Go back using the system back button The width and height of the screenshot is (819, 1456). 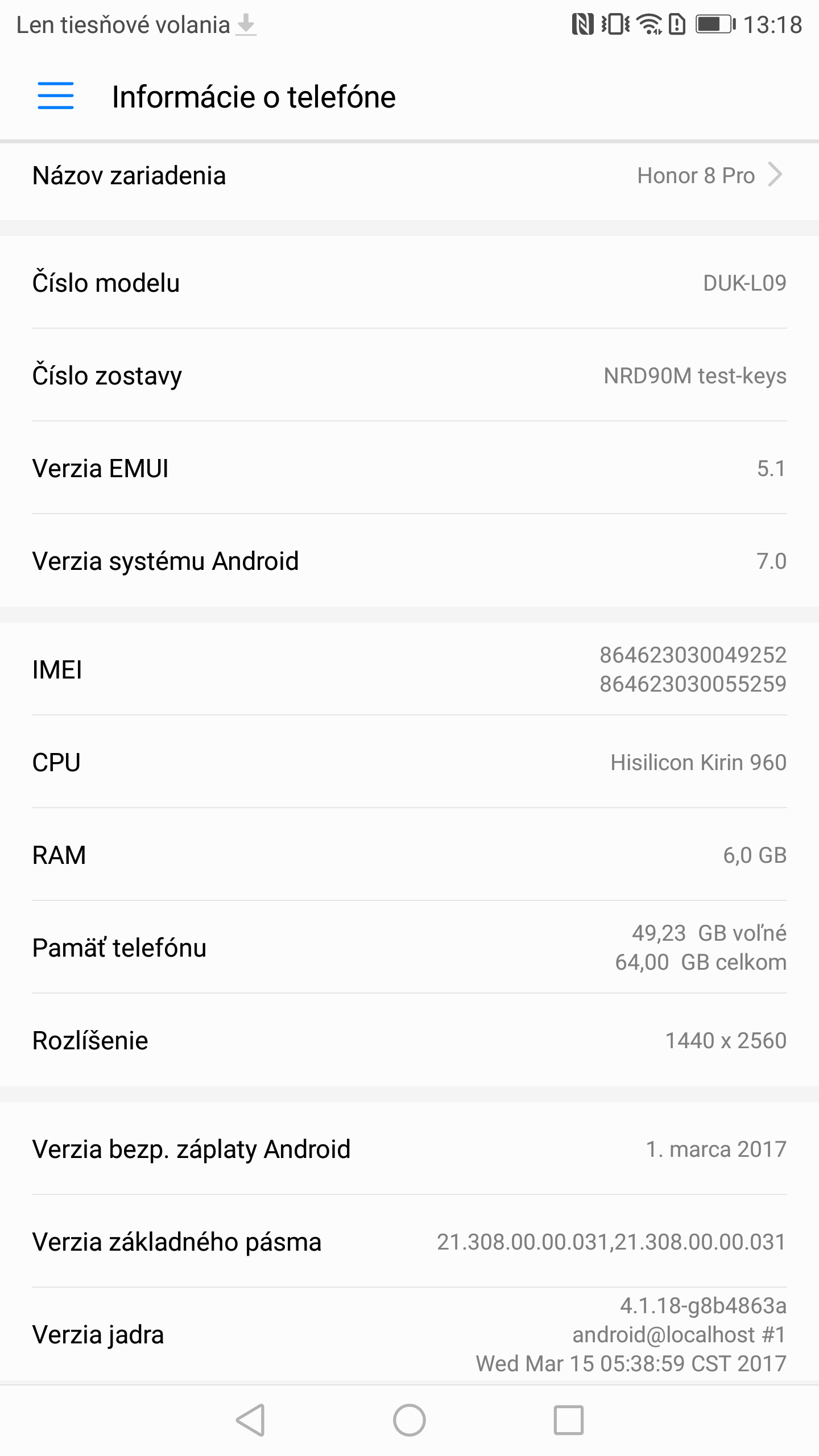(x=251, y=1420)
